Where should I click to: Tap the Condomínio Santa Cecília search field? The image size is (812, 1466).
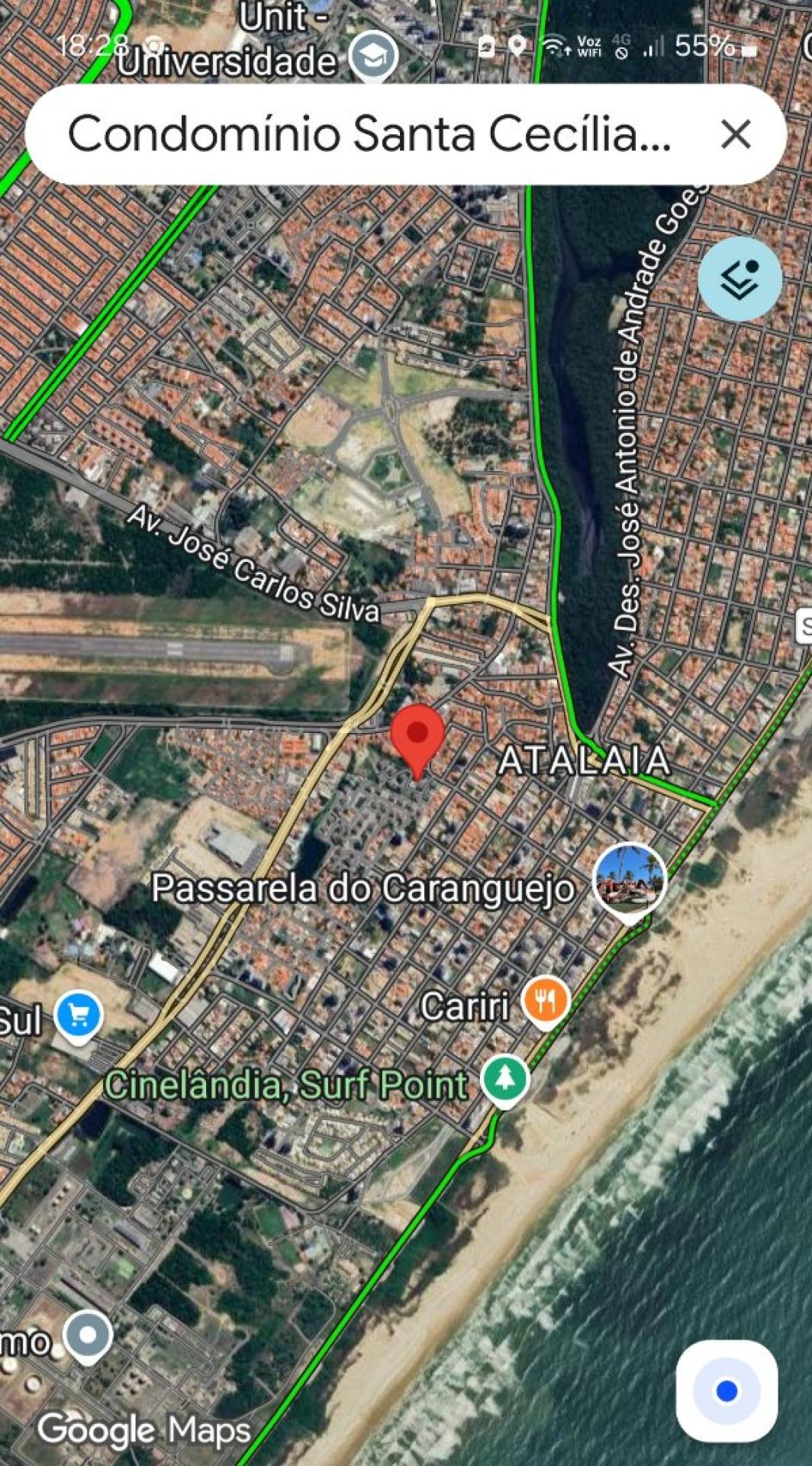(369, 134)
